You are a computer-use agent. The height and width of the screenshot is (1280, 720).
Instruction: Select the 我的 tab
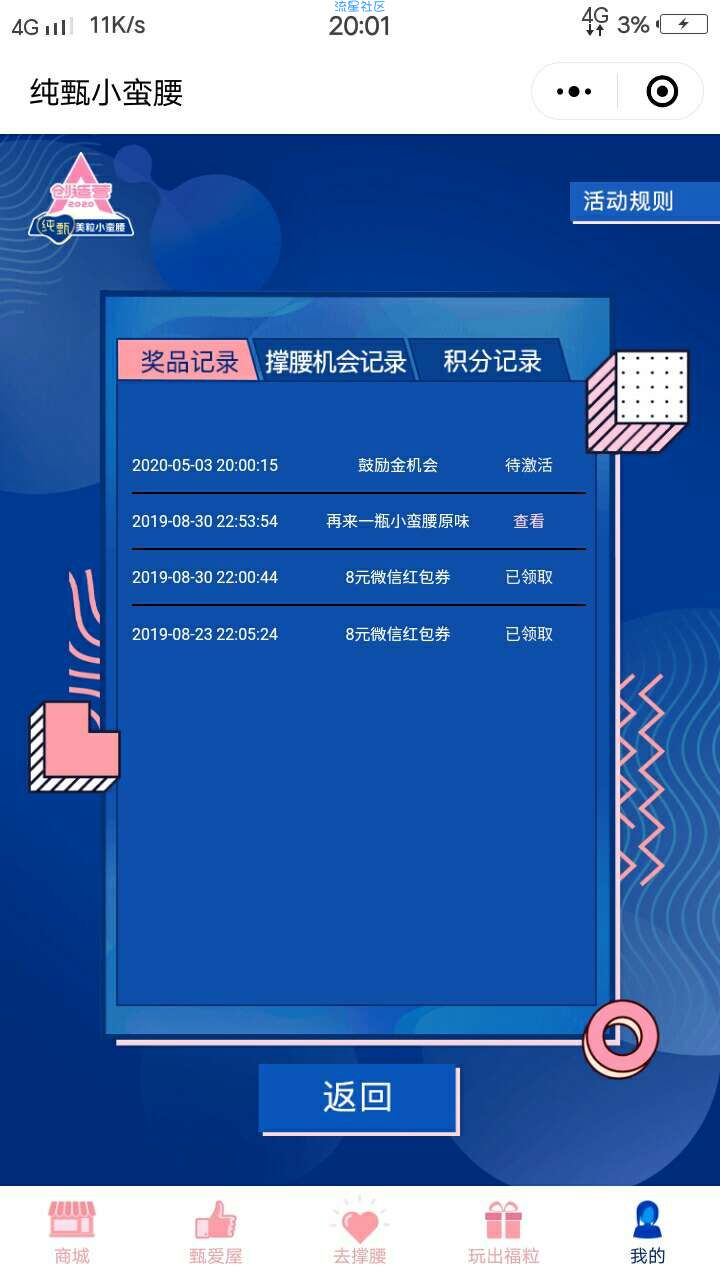pos(647,1232)
